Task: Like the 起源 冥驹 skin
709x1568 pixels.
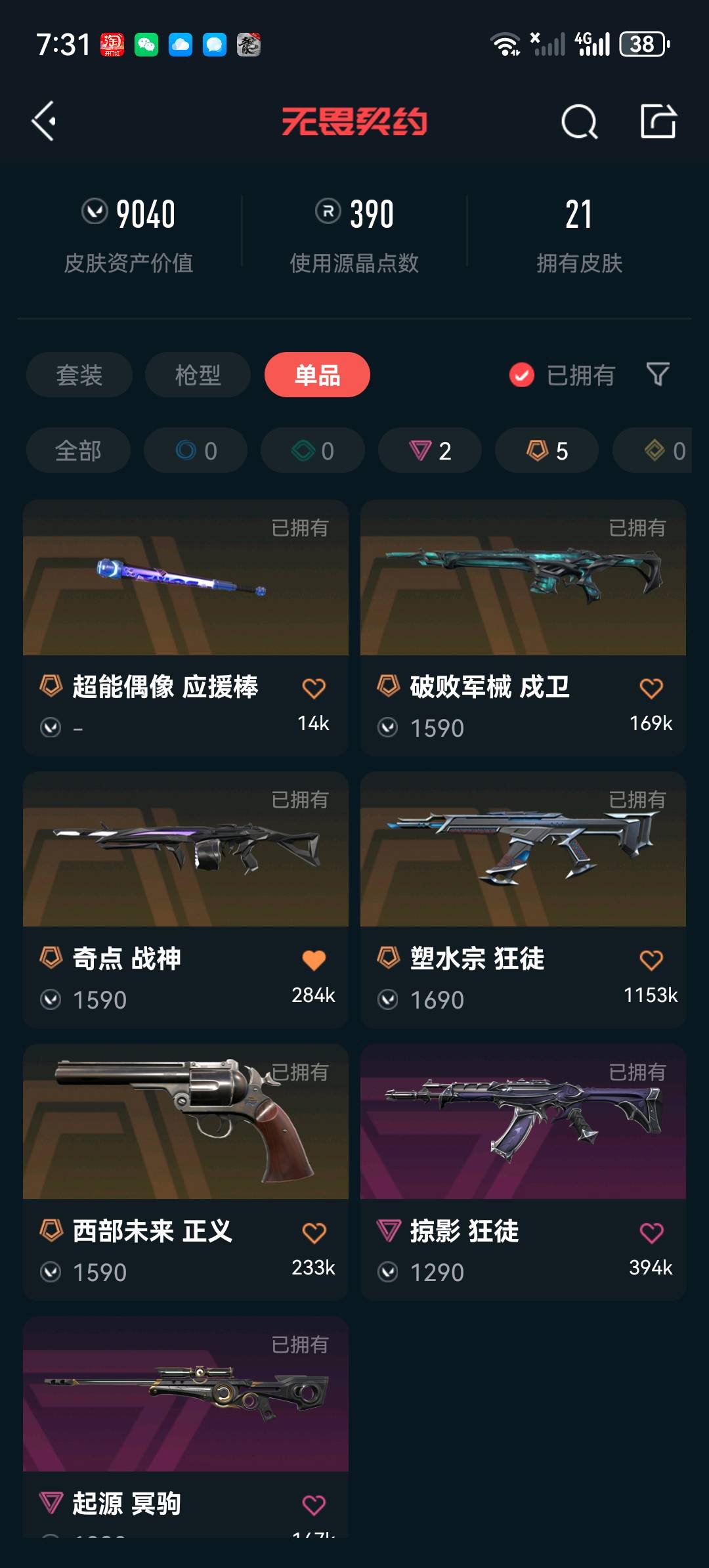Action: pos(314,1504)
